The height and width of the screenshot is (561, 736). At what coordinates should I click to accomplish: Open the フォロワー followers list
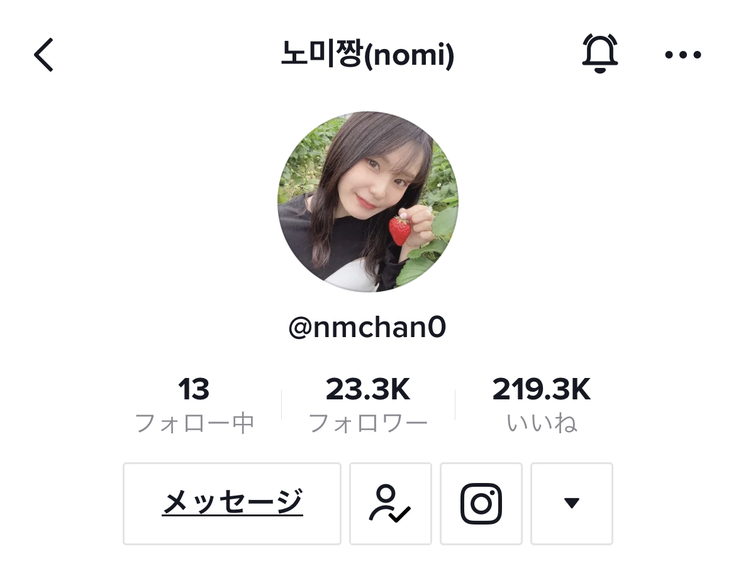tap(367, 405)
